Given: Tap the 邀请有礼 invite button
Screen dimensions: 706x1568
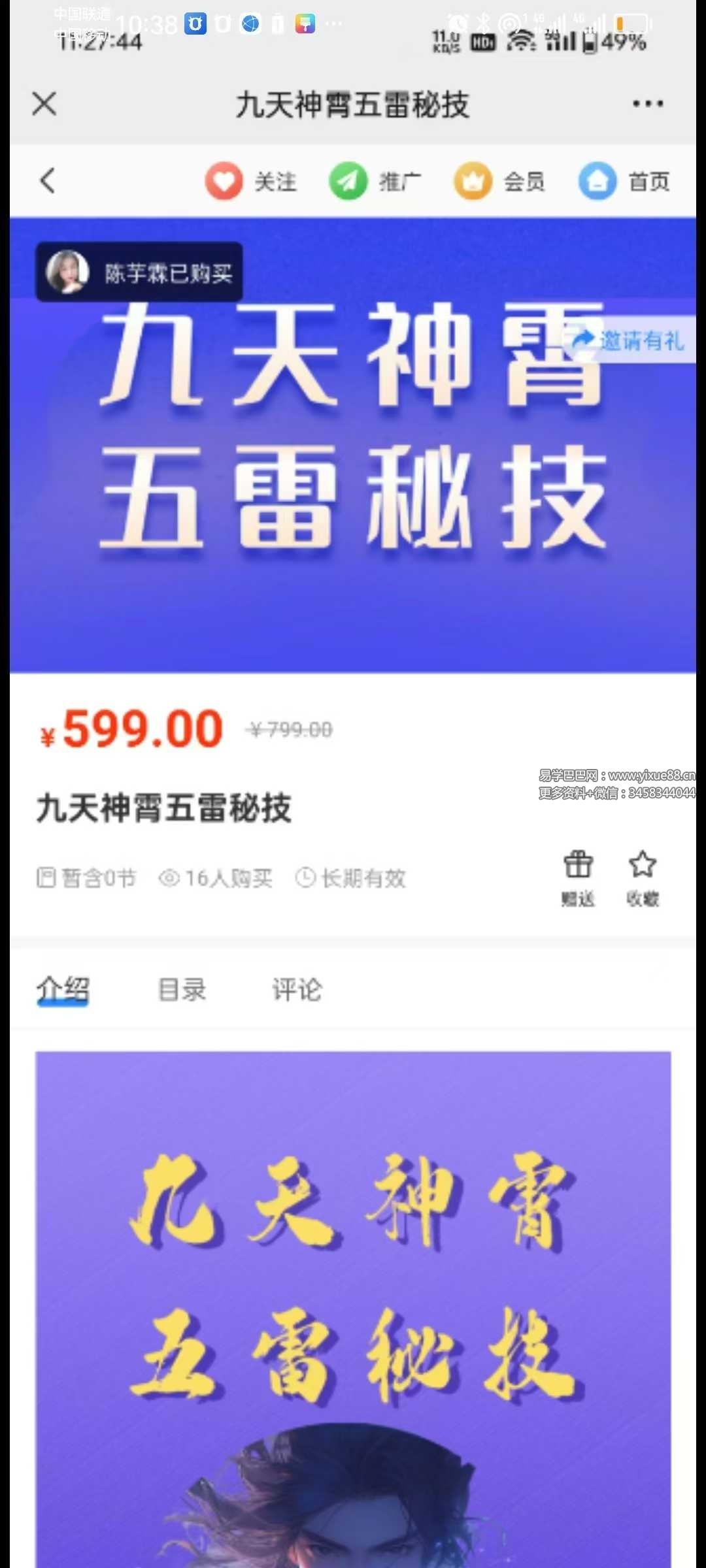Looking at the screenshot, I should pos(629,340).
